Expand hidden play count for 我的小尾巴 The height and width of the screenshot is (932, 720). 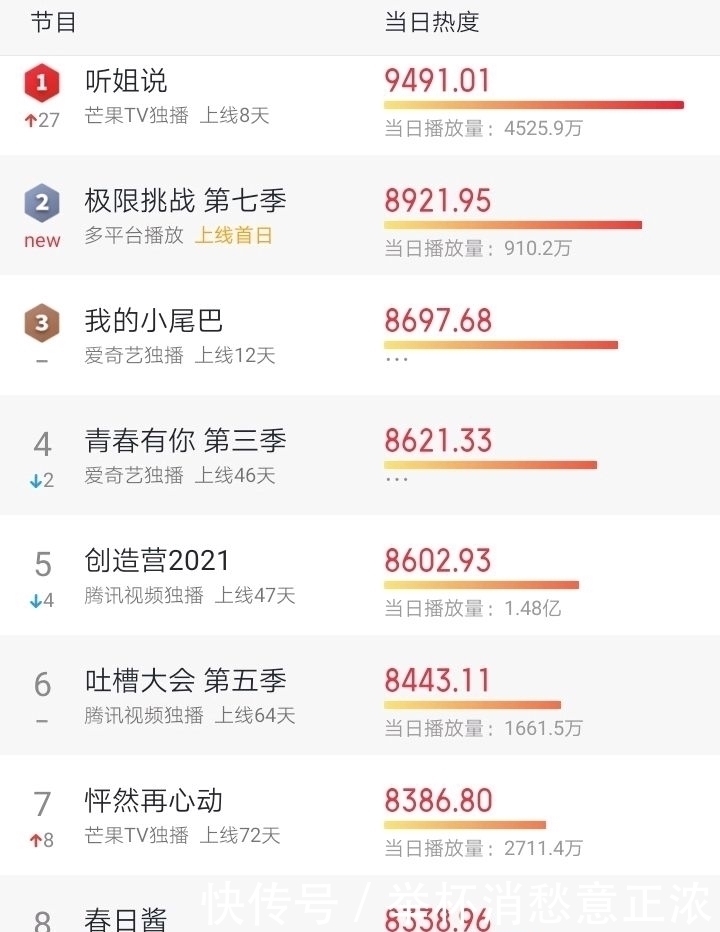click(x=397, y=360)
